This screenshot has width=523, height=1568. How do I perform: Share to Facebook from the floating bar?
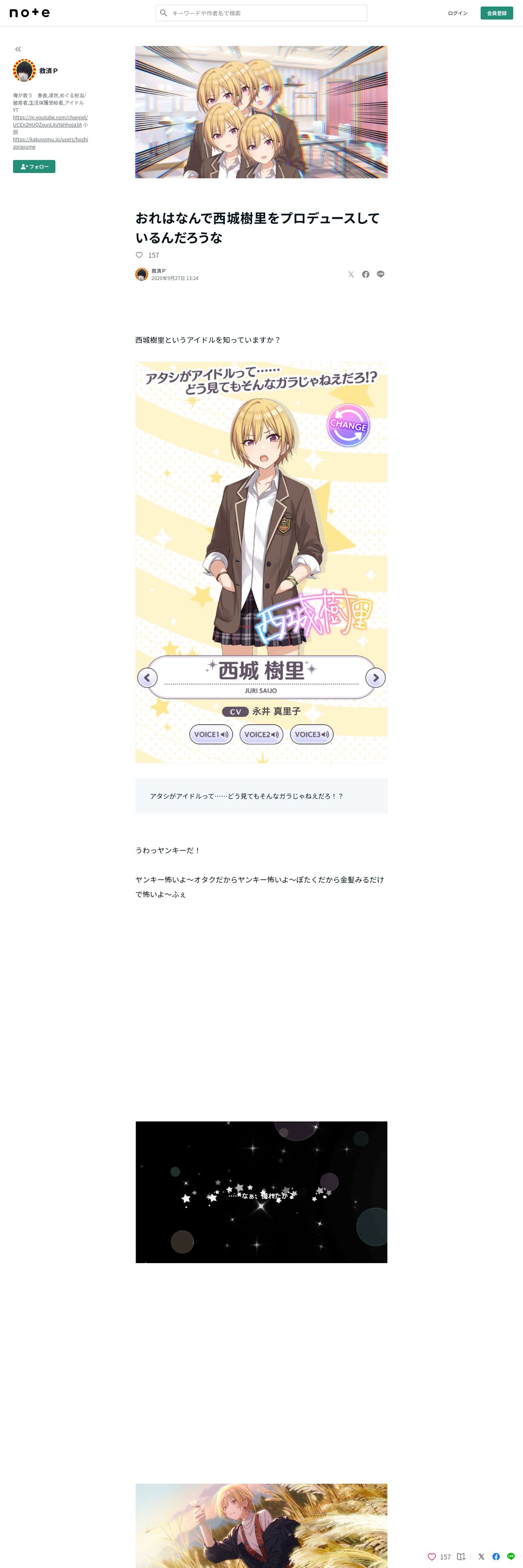click(x=496, y=1557)
